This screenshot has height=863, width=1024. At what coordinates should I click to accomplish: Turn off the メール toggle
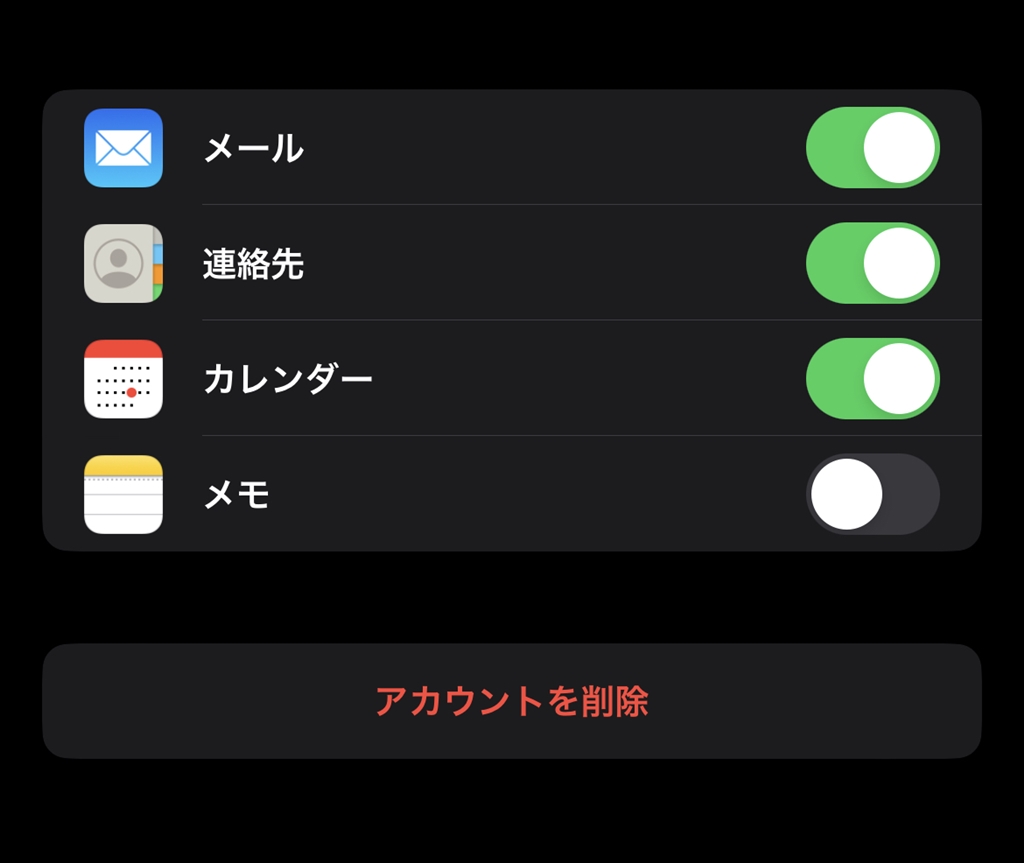tap(872, 148)
